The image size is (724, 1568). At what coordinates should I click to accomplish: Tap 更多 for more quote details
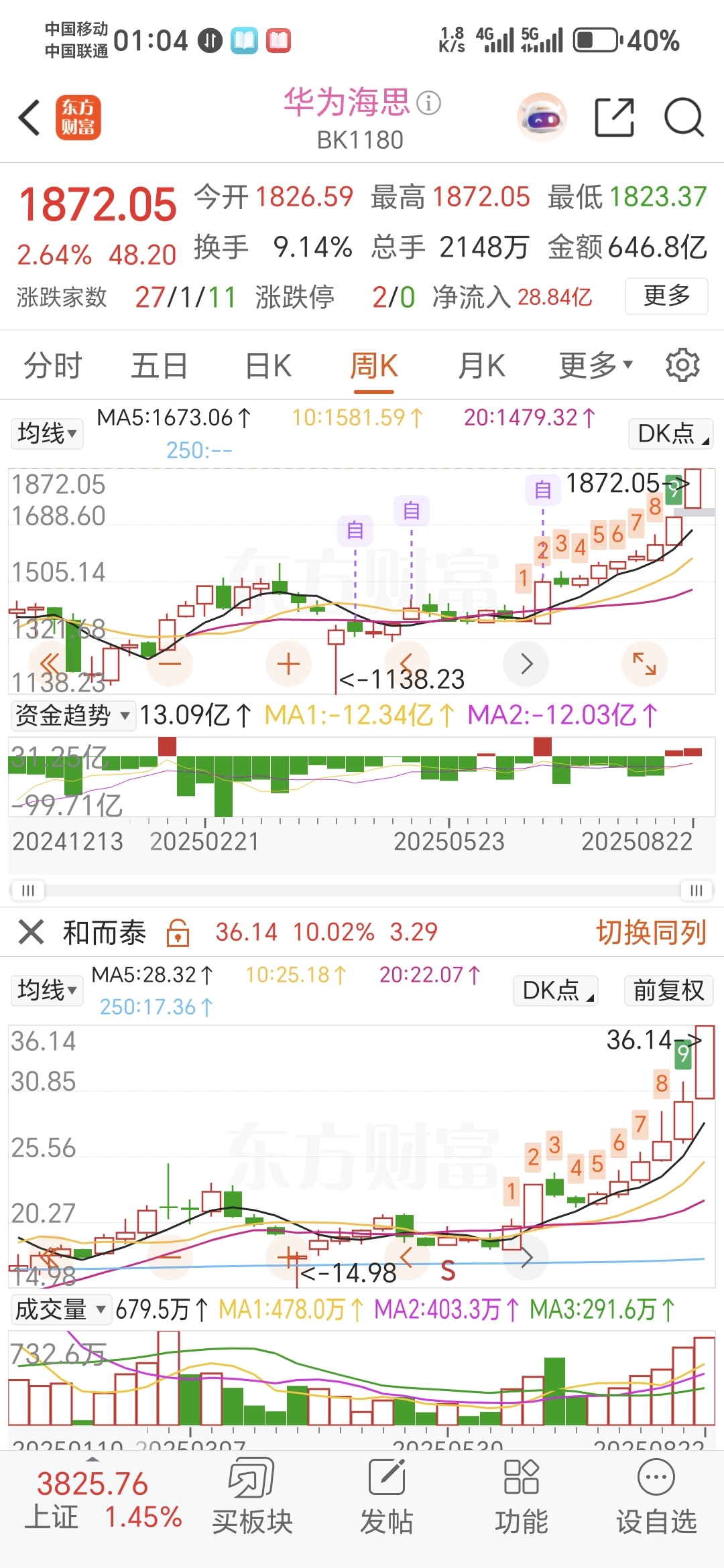click(x=666, y=296)
